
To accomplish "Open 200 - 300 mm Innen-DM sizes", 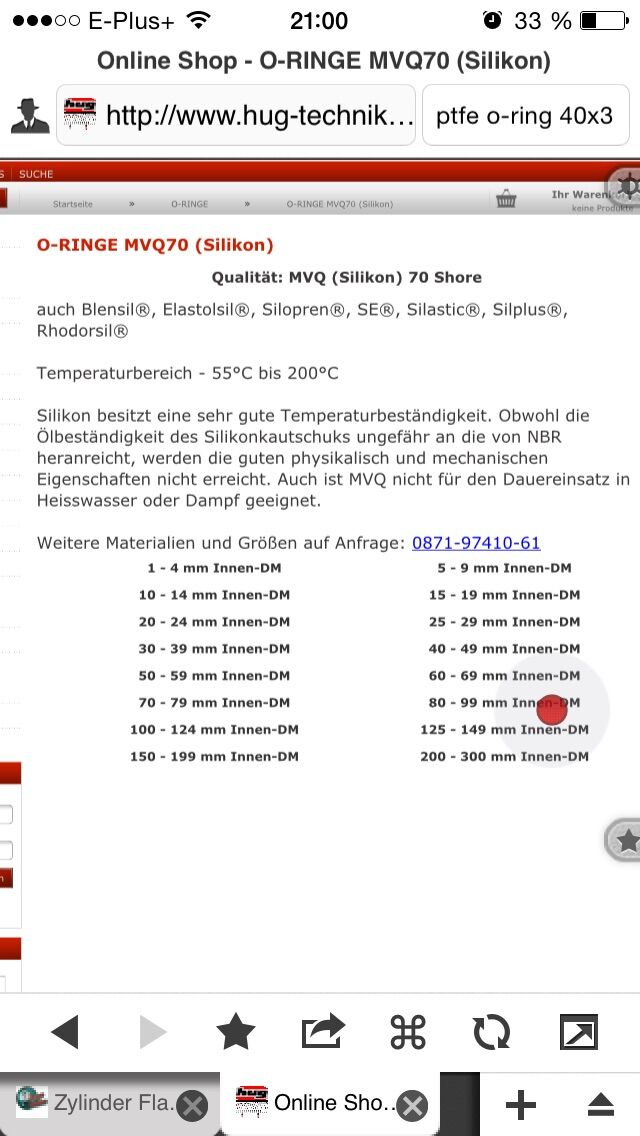I will click(504, 757).
